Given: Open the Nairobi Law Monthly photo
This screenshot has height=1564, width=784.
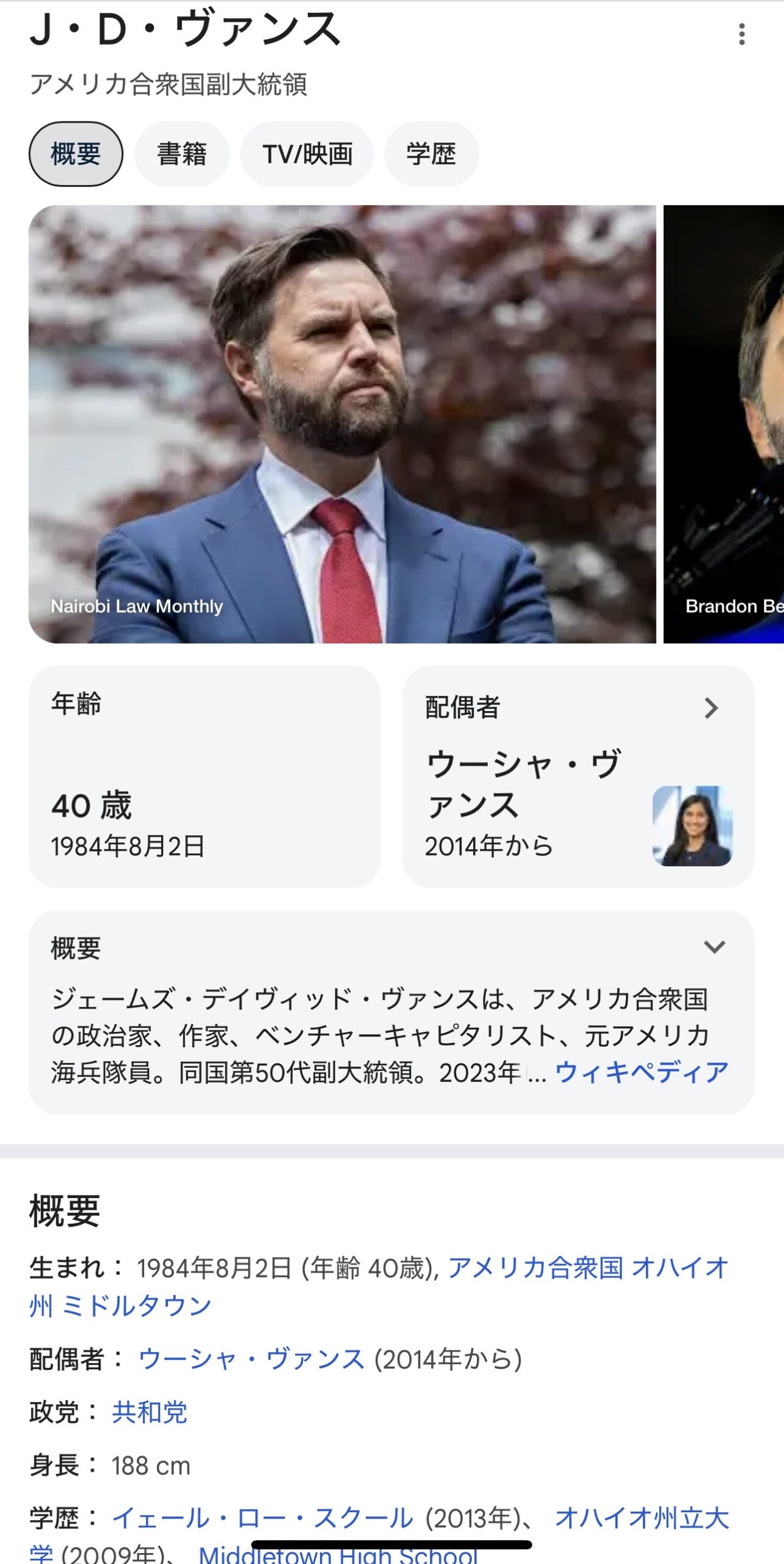Looking at the screenshot, I should [x=342, y=424].
